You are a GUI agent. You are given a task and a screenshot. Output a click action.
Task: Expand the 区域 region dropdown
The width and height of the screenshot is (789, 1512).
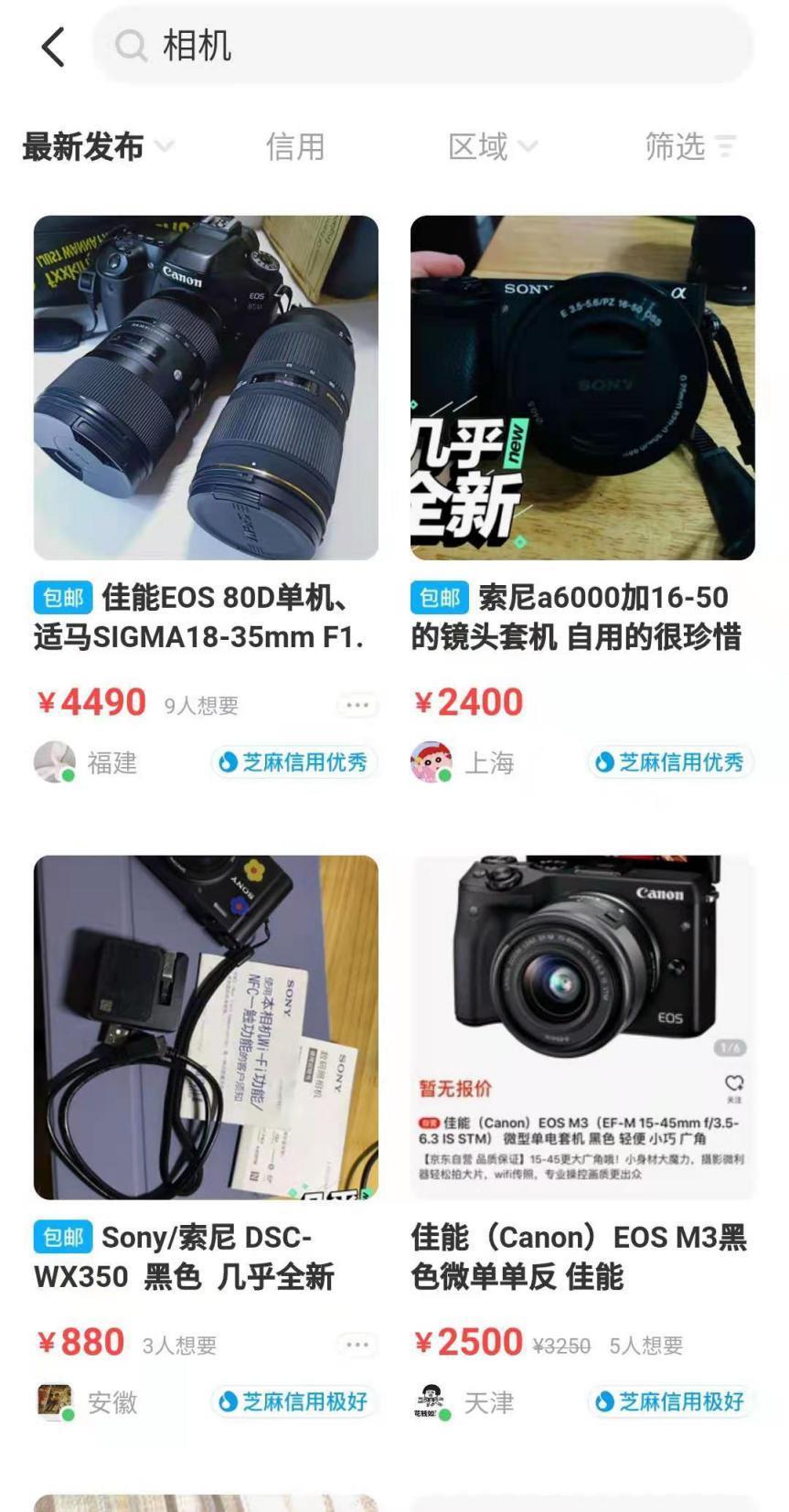click(492, 146)
